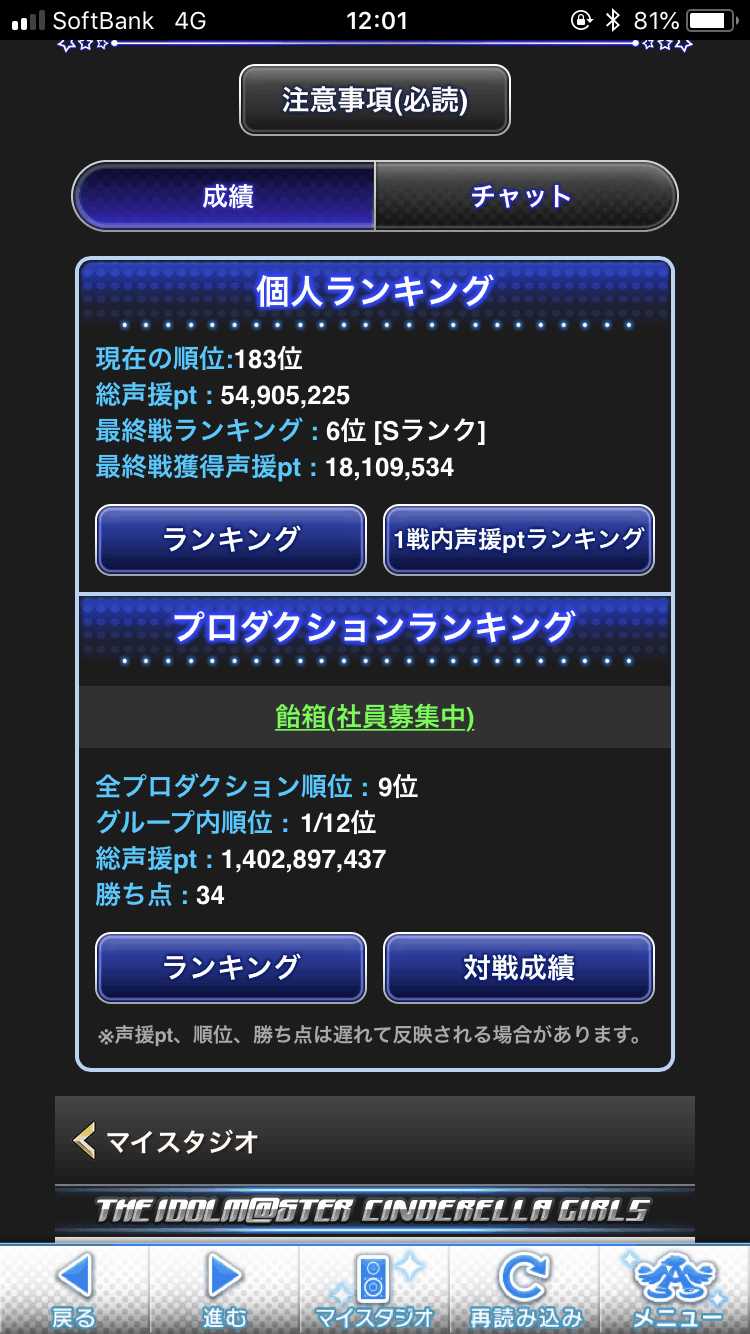Open the 飴箱(社員募集中) production link
The image size is (750, 1334).
tap(375, 717)
